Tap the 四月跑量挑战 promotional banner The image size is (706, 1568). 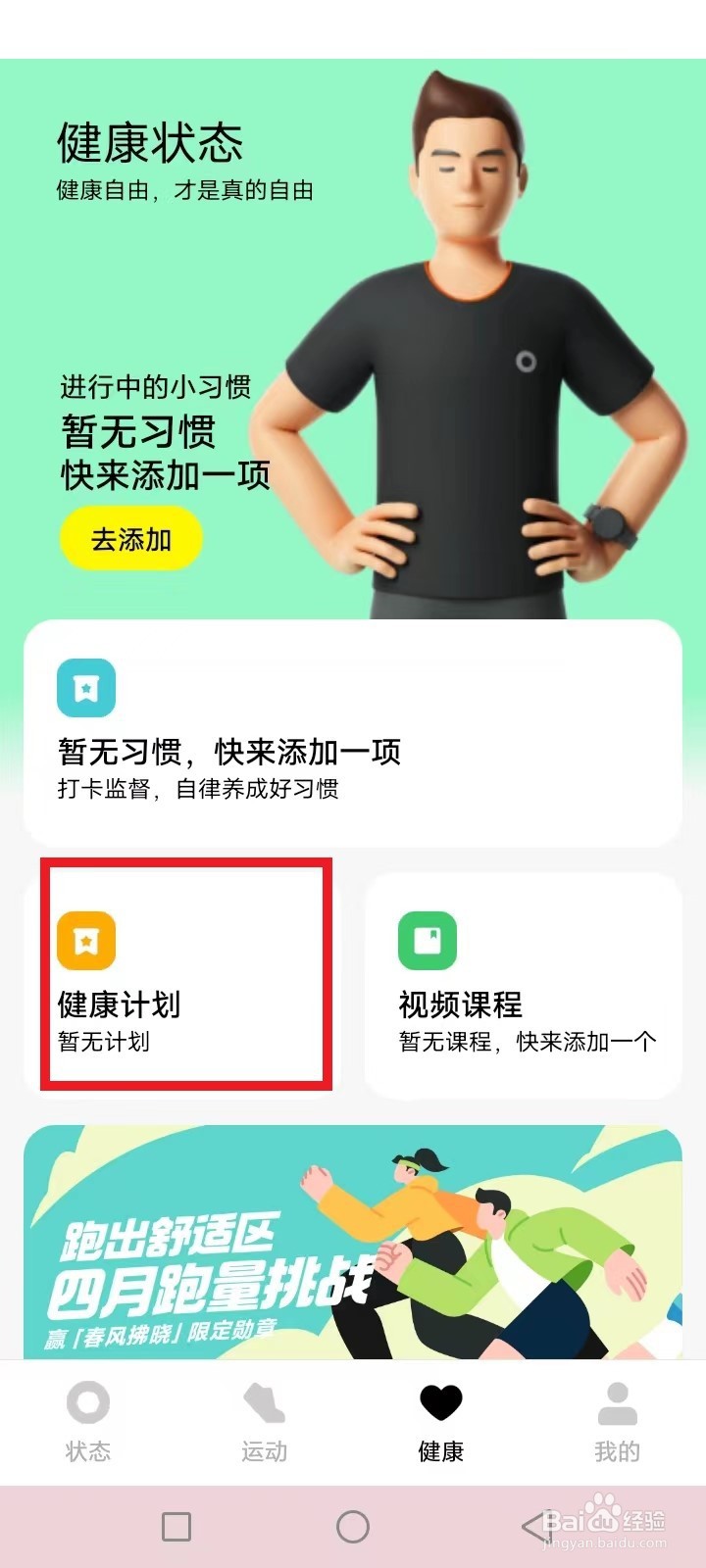click(x=353, y=1245)
